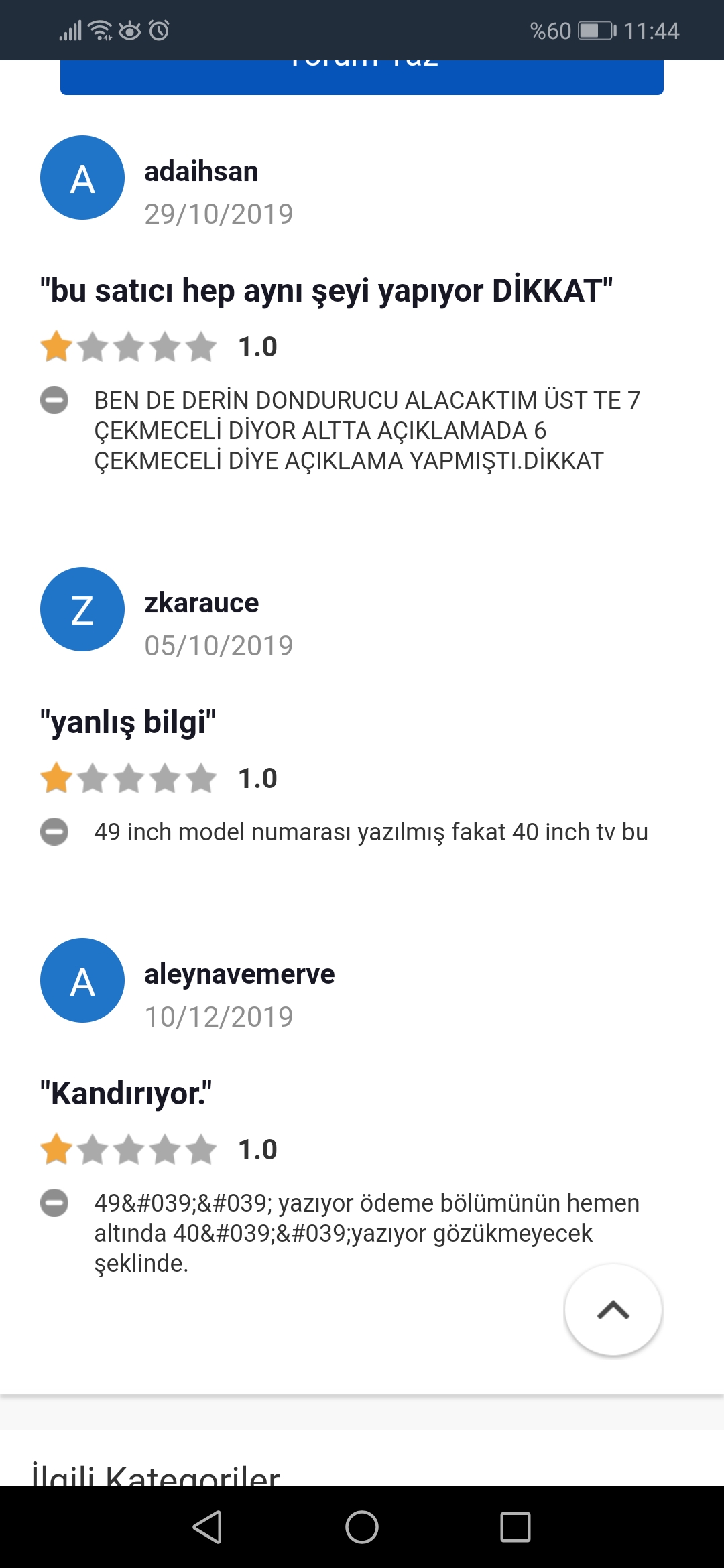Tap the blue Yorum Yaz button
The width and height of the screenshot is (724, 1568).
362,77
